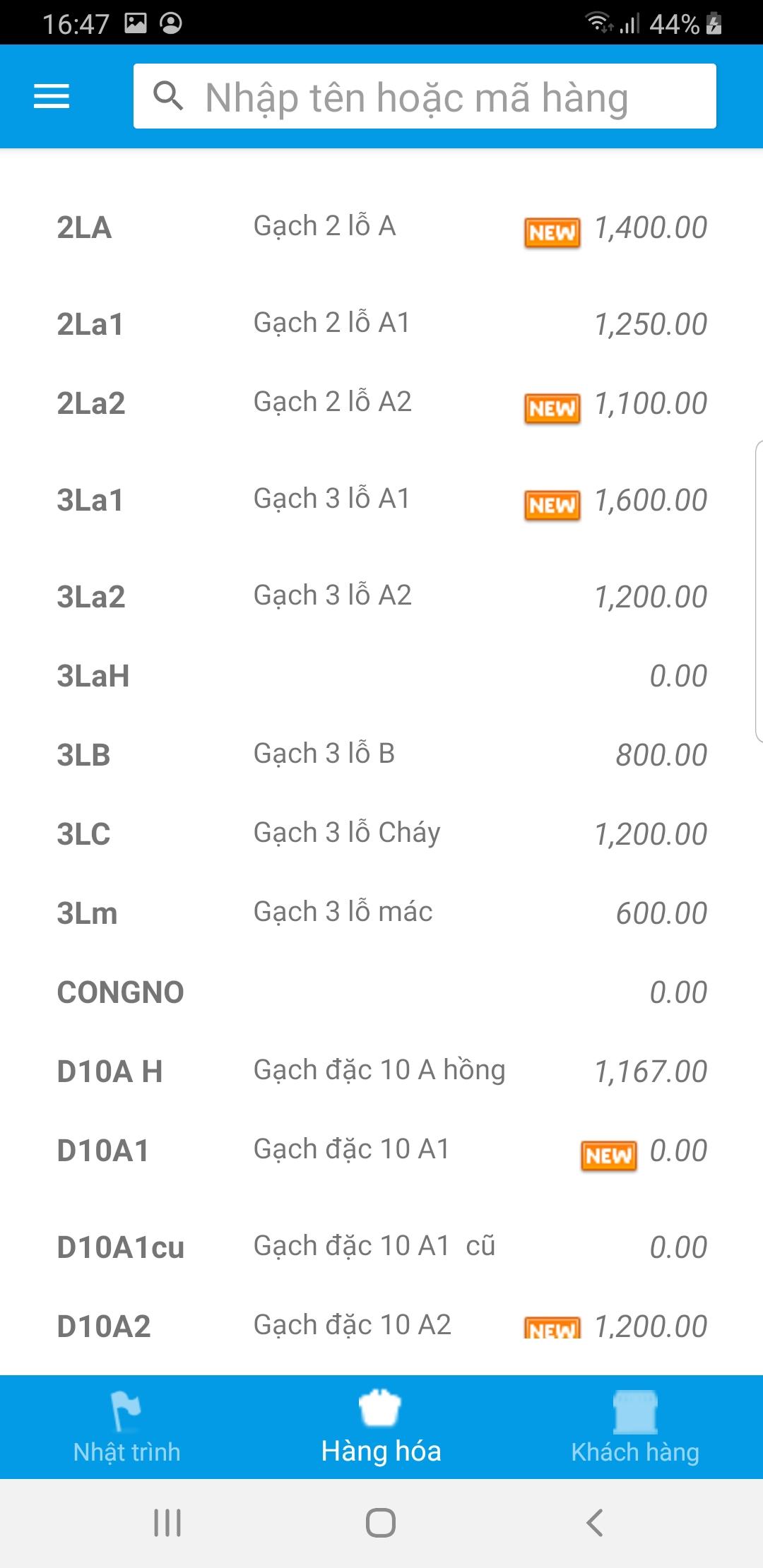The width and height of the screenshot is (763, 1568).
Task: Select the Hàng hóa tab
Action: click(381, 1427)
